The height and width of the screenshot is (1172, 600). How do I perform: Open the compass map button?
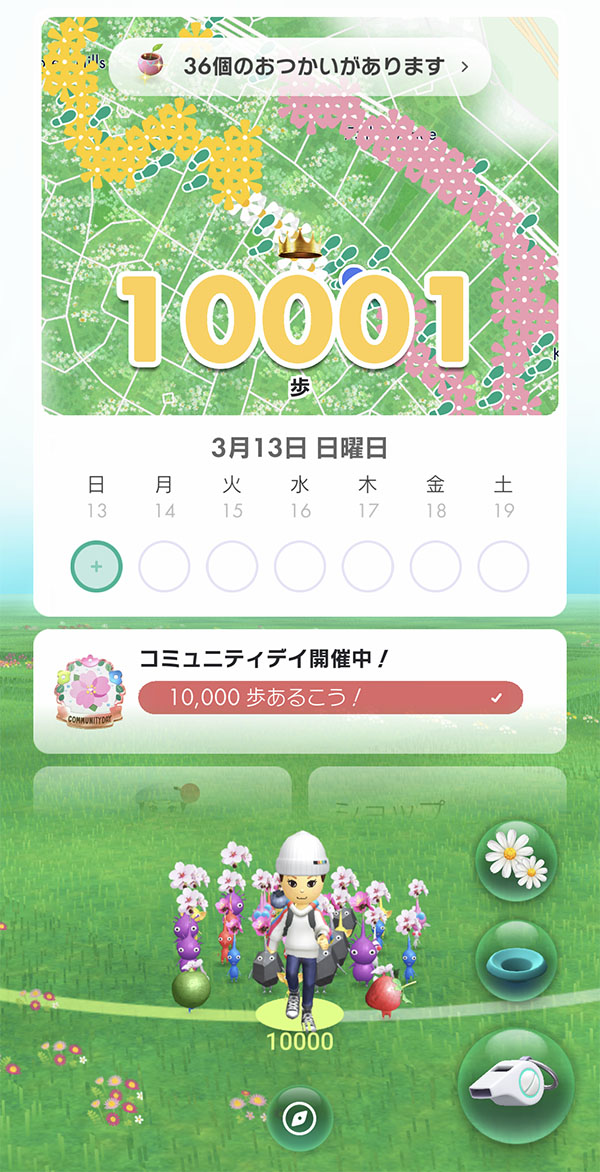[300, 1119]
